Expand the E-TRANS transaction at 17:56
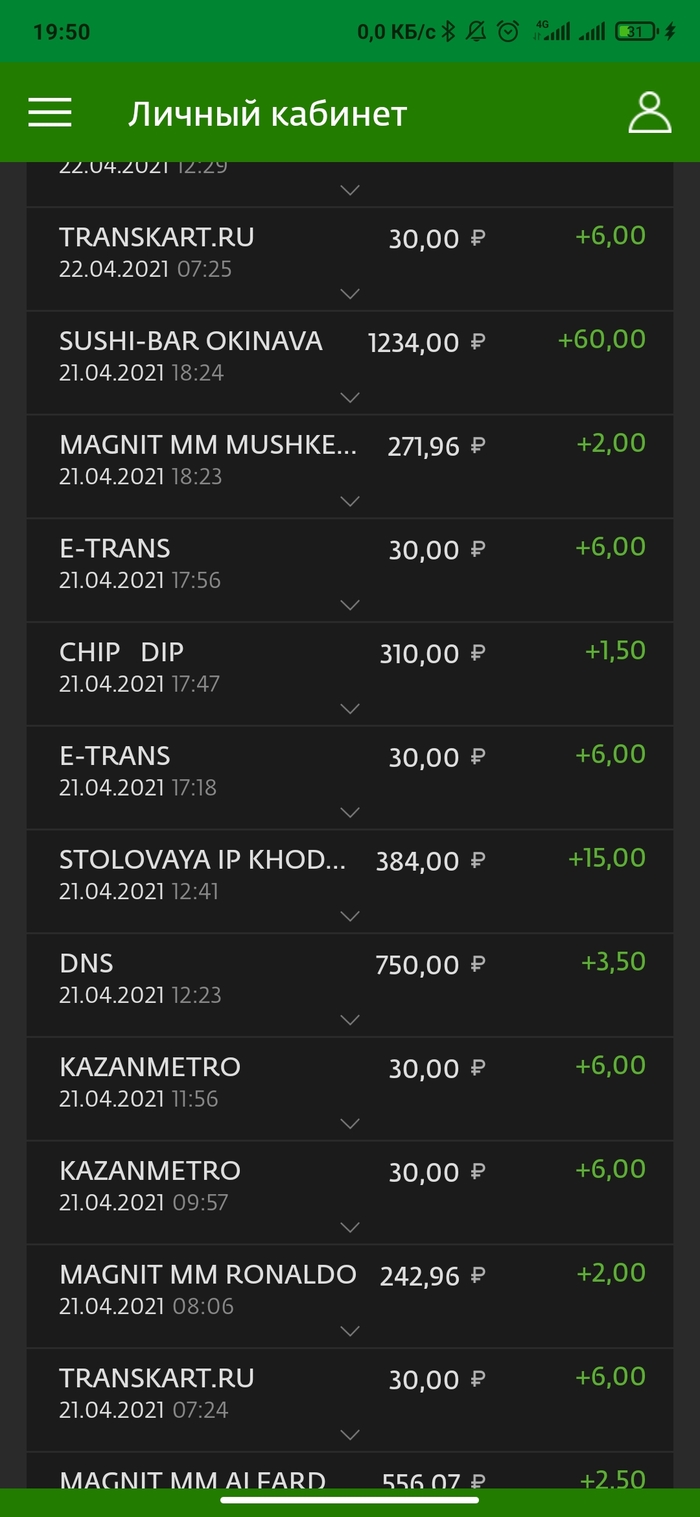This screenshot has height=1517, width=700. click(349, 605)
